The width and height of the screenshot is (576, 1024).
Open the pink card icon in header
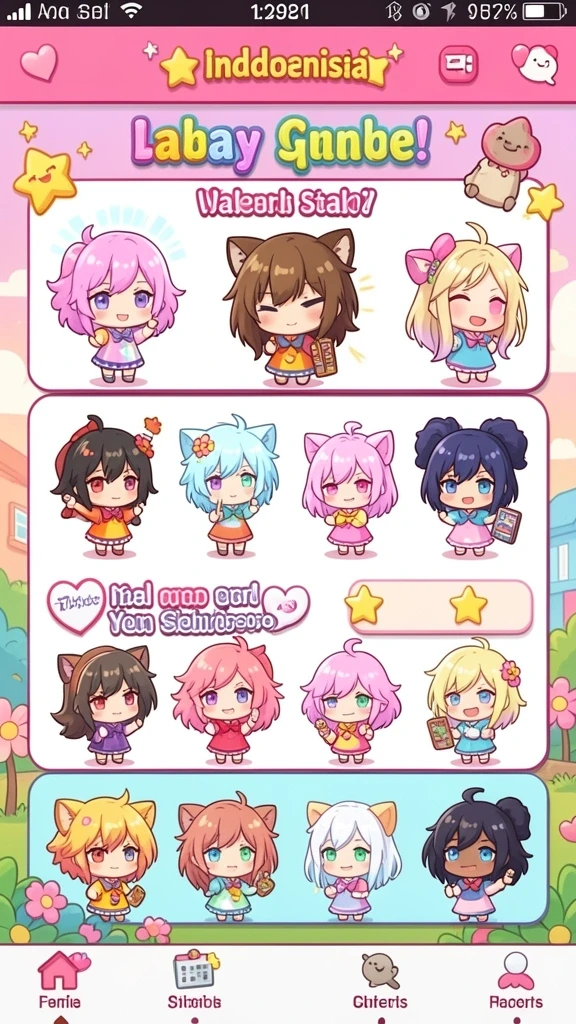(458, 64)
